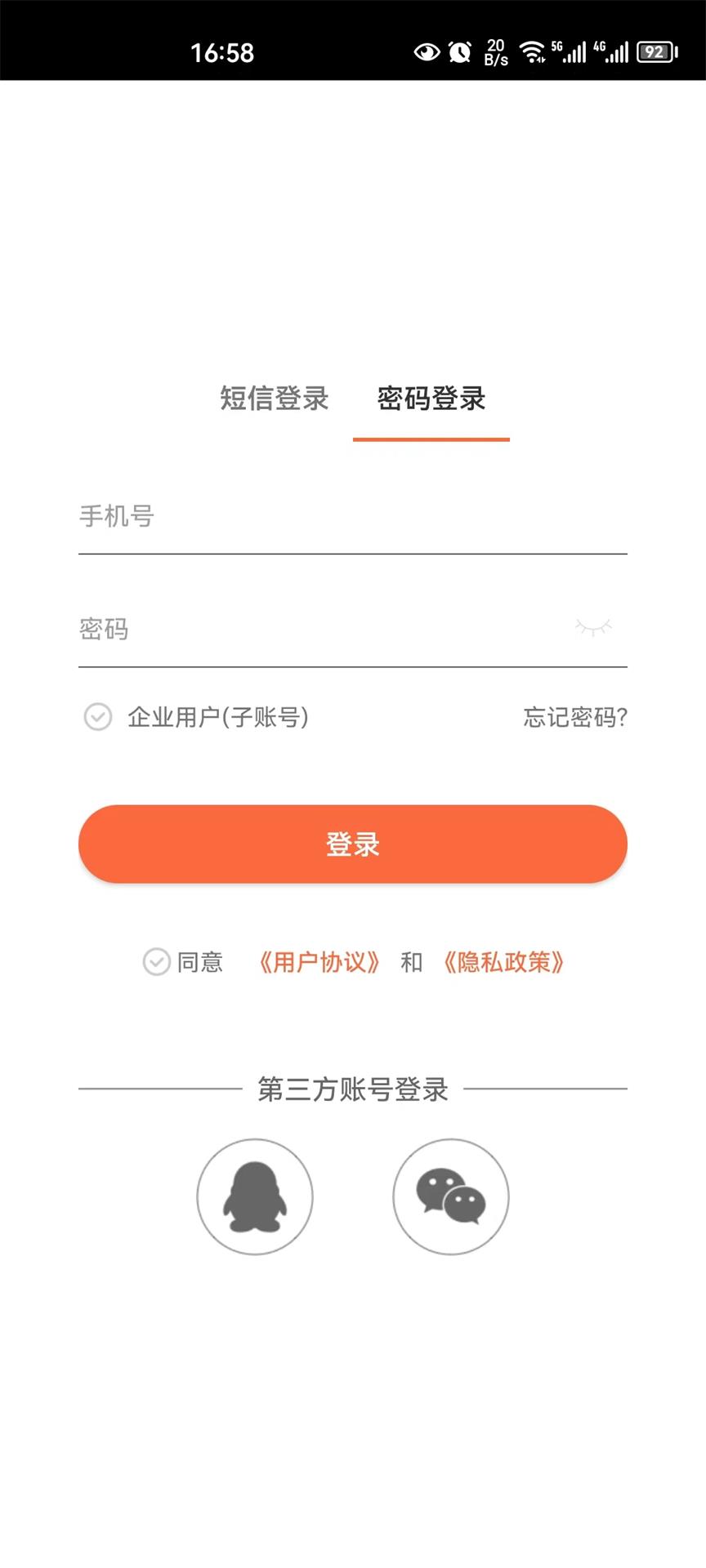This screenshot has height=1568, width=706.
Task: Select the 密码登录 password login tab
Action: pos(431,399)
